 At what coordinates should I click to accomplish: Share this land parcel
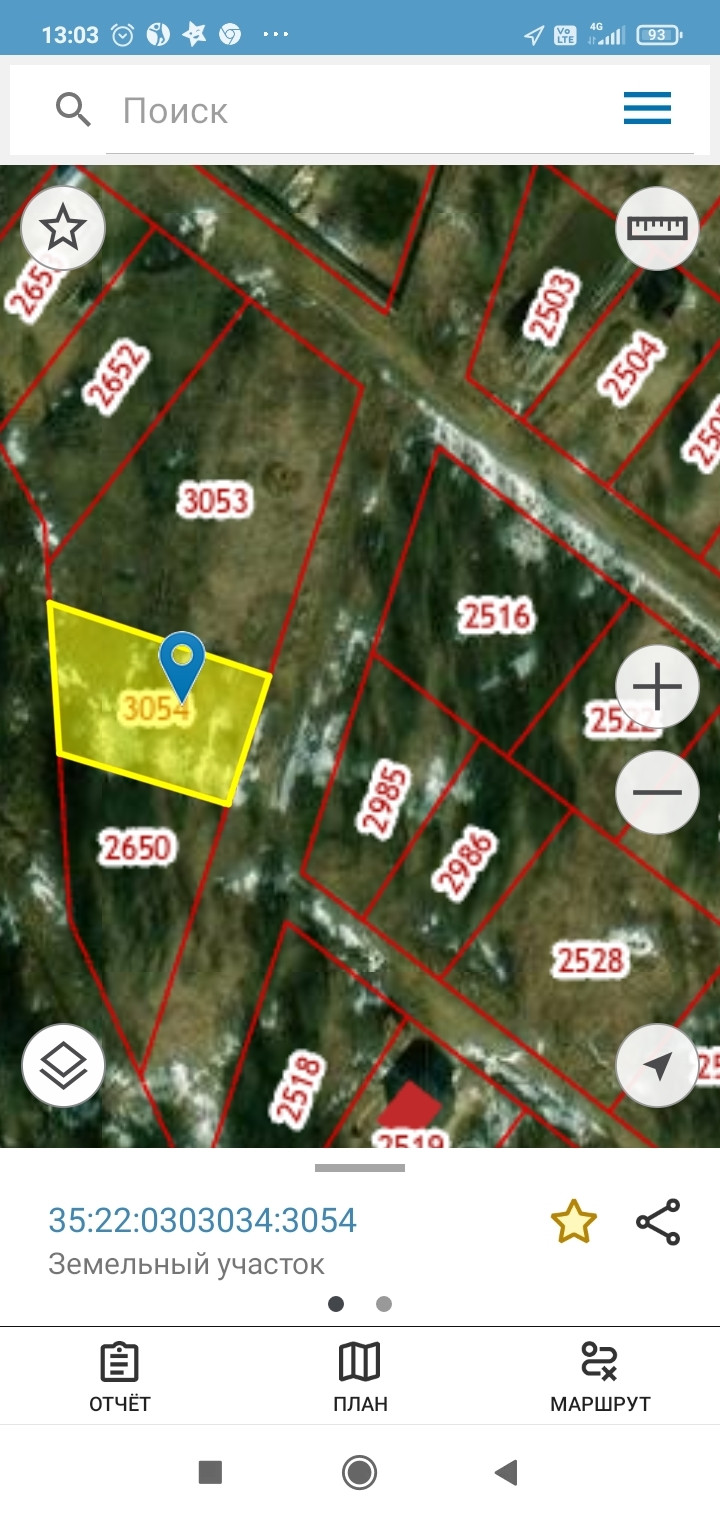[658, 1222]
